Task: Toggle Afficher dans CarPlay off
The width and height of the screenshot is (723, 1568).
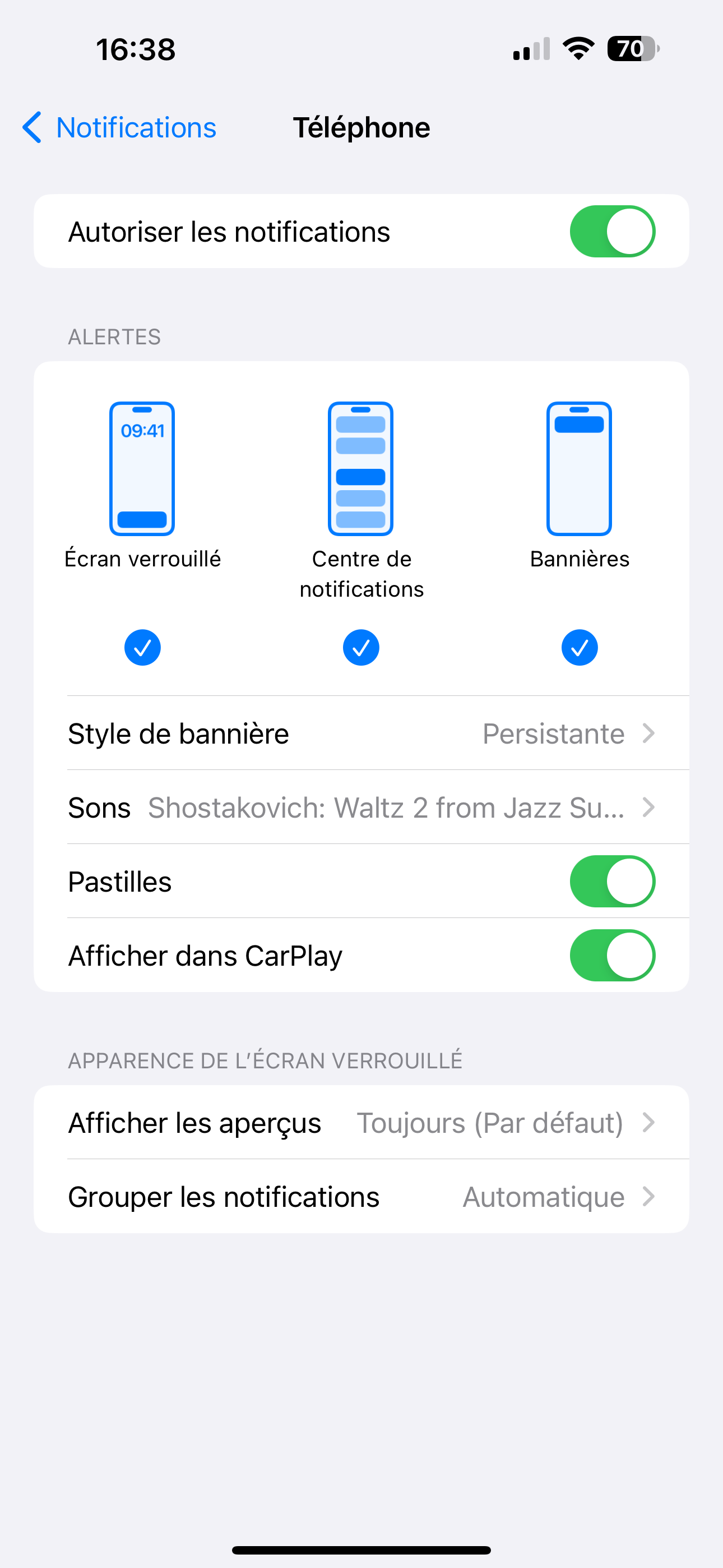Action: [611, 956]
